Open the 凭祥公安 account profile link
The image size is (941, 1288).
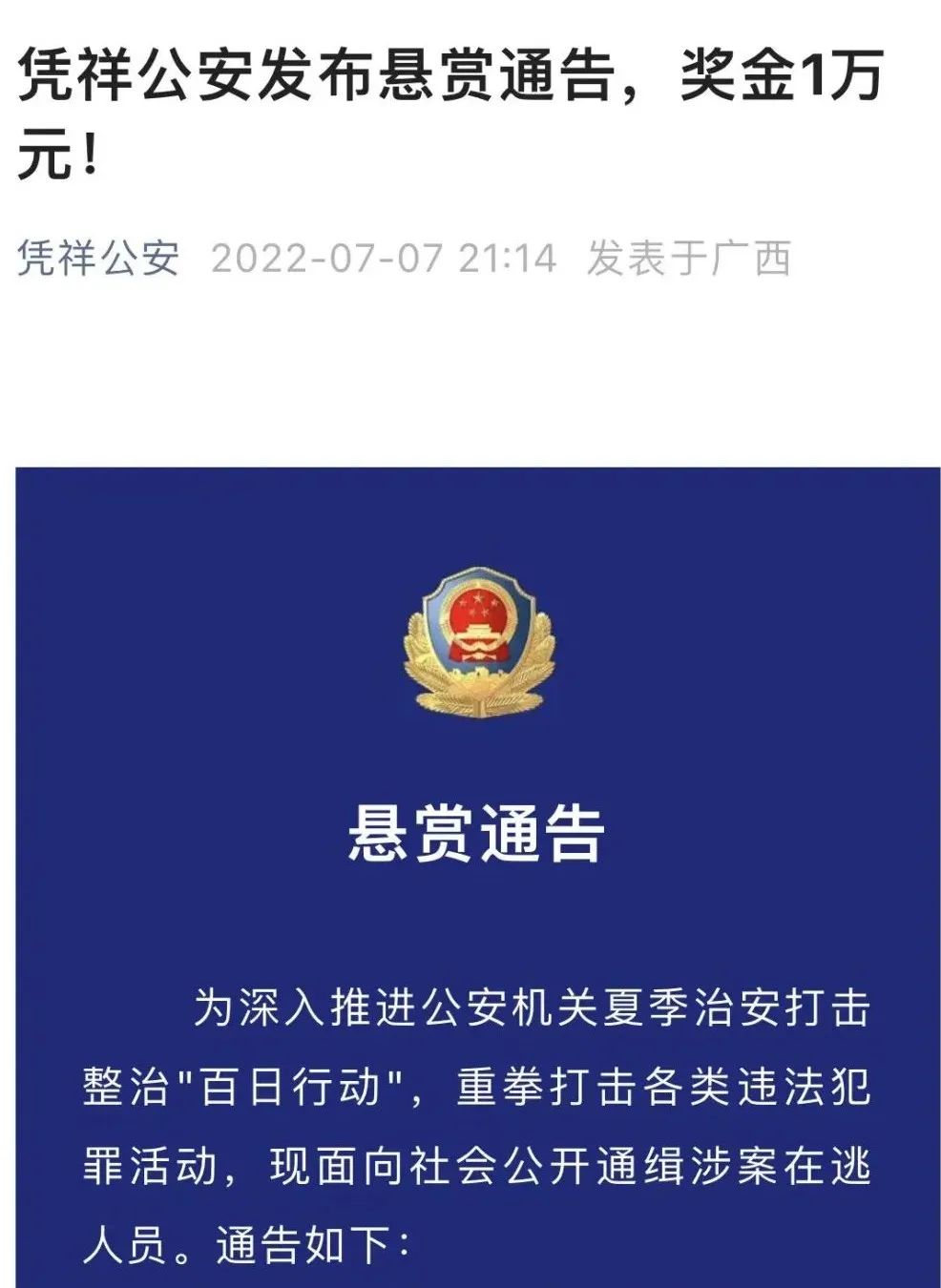coord(98,258)
